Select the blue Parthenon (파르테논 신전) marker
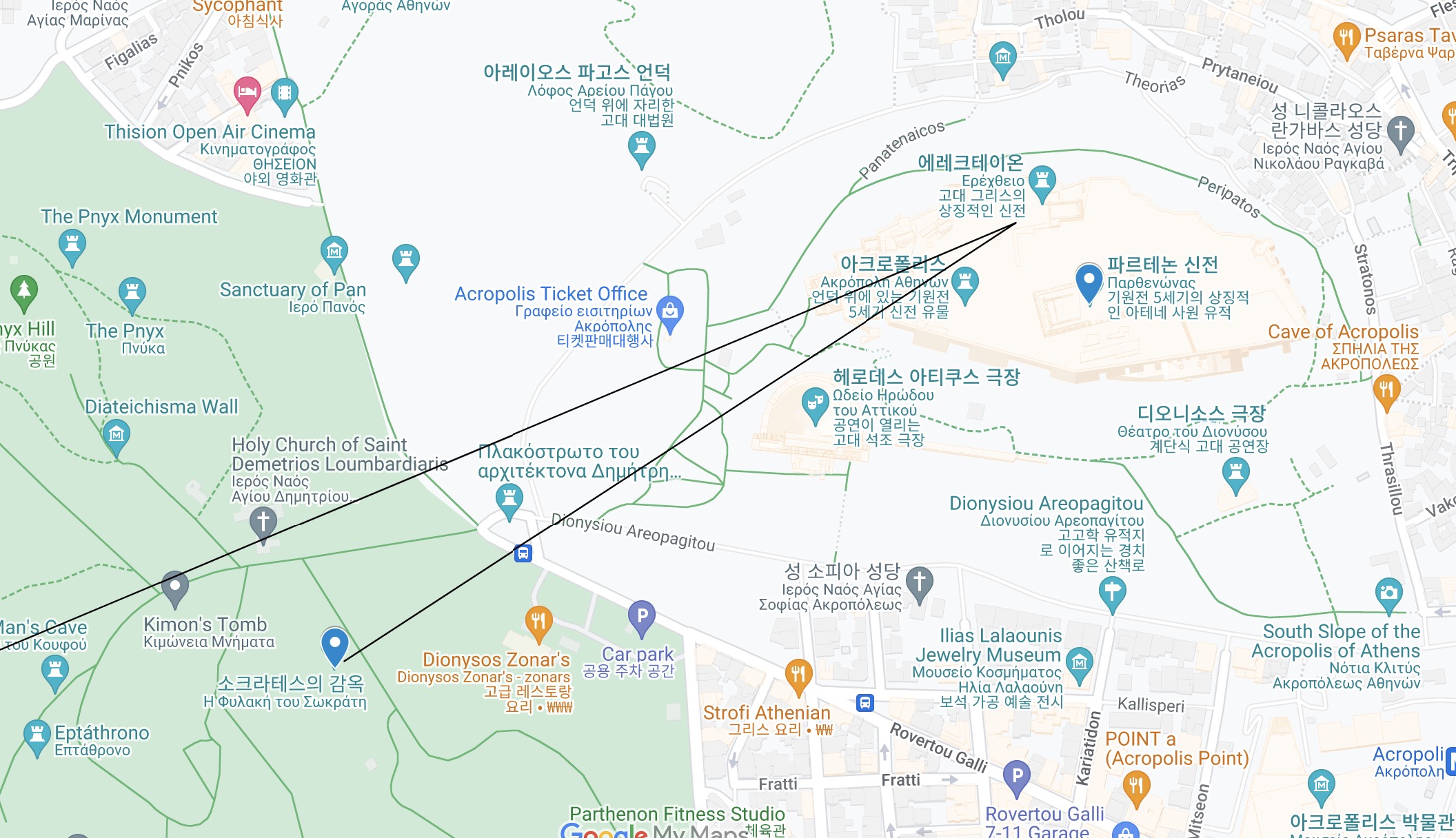 (1089, 281)
